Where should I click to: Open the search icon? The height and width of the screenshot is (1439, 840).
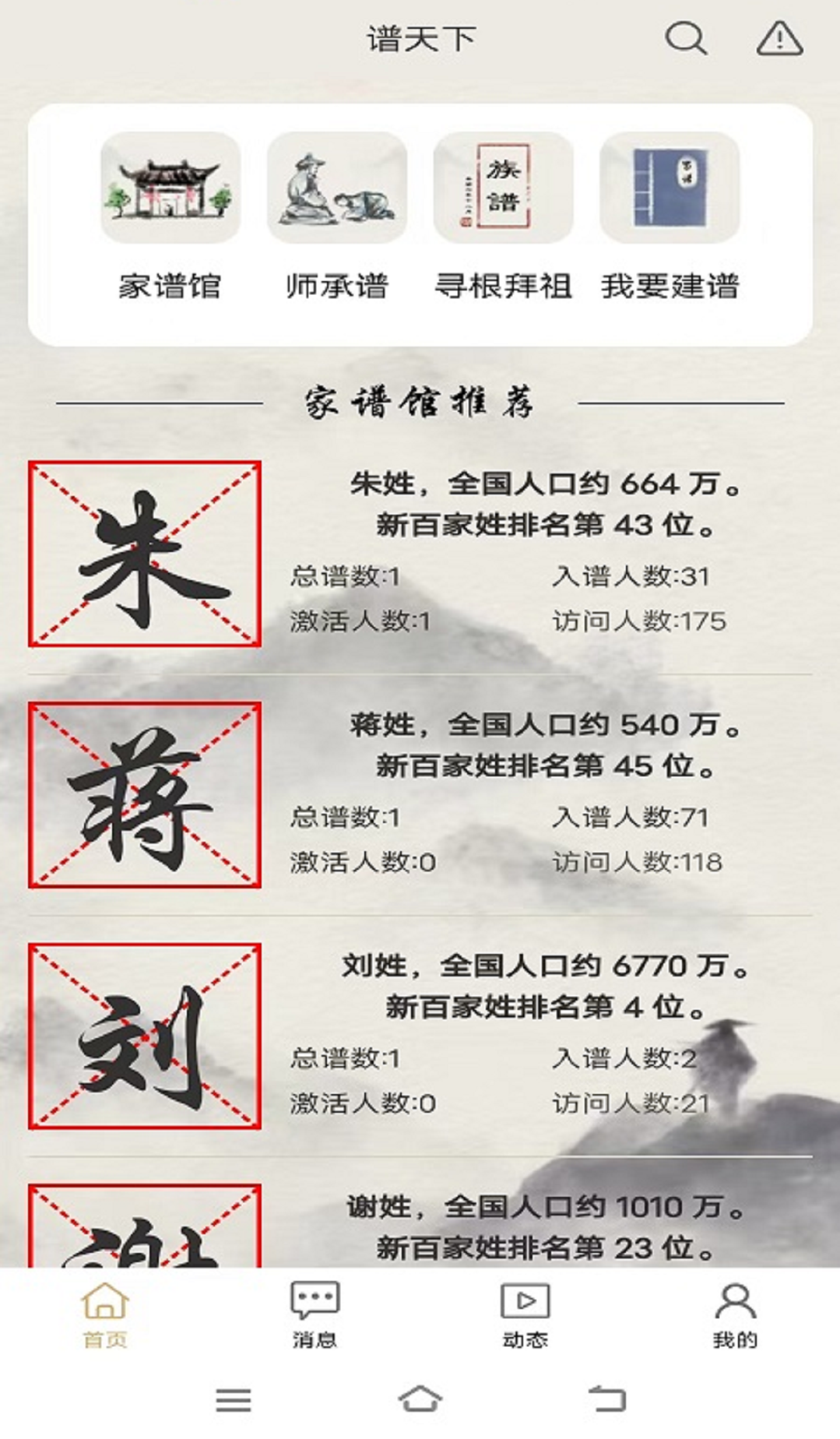pos(685,38)
